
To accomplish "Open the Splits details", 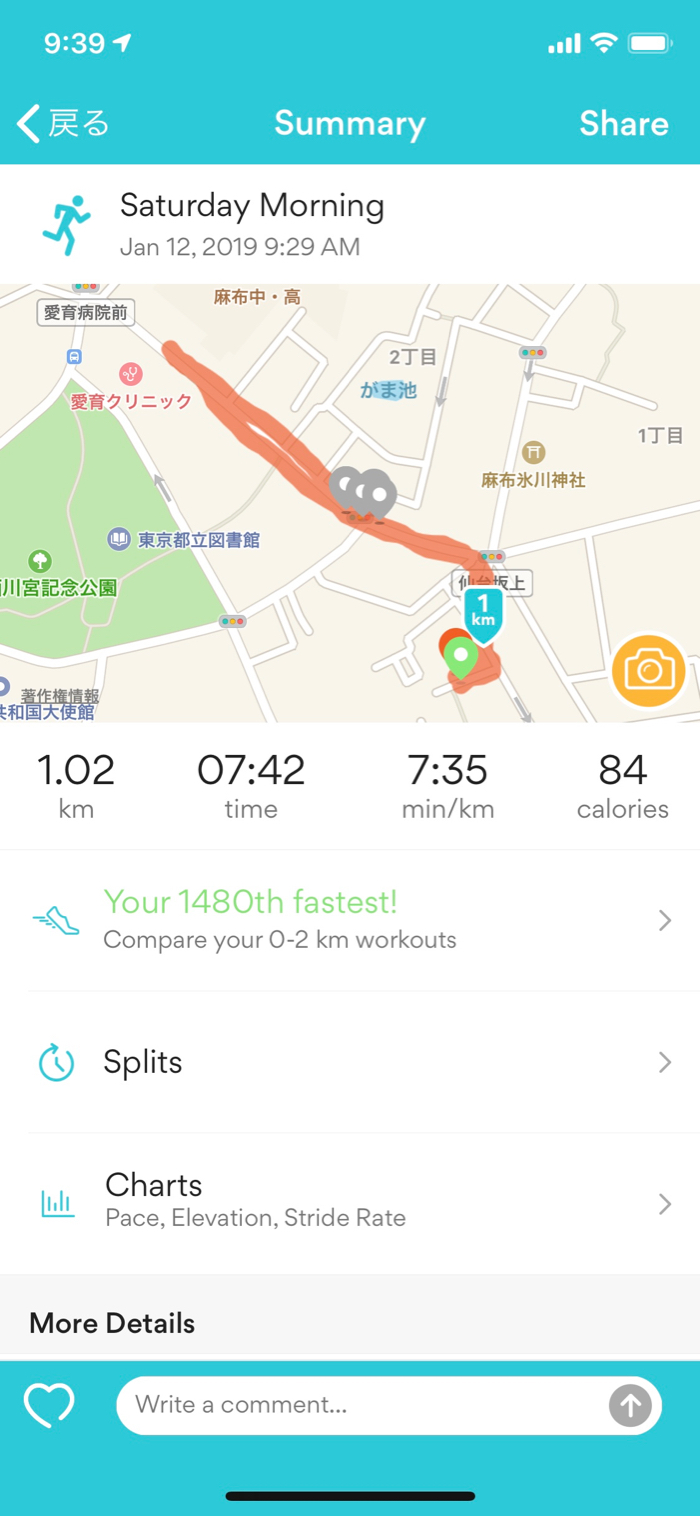I will (x=350, y=1062).
